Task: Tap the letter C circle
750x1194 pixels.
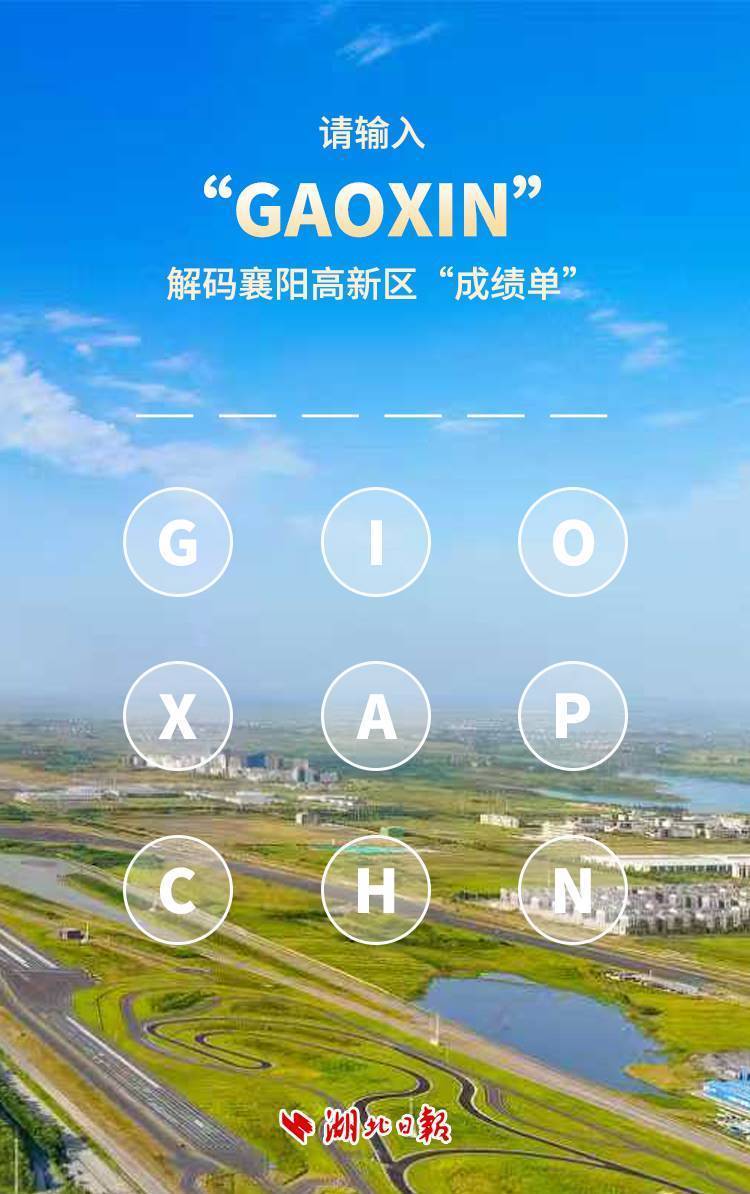Action: pyautogui.click(x=178, y=890)
